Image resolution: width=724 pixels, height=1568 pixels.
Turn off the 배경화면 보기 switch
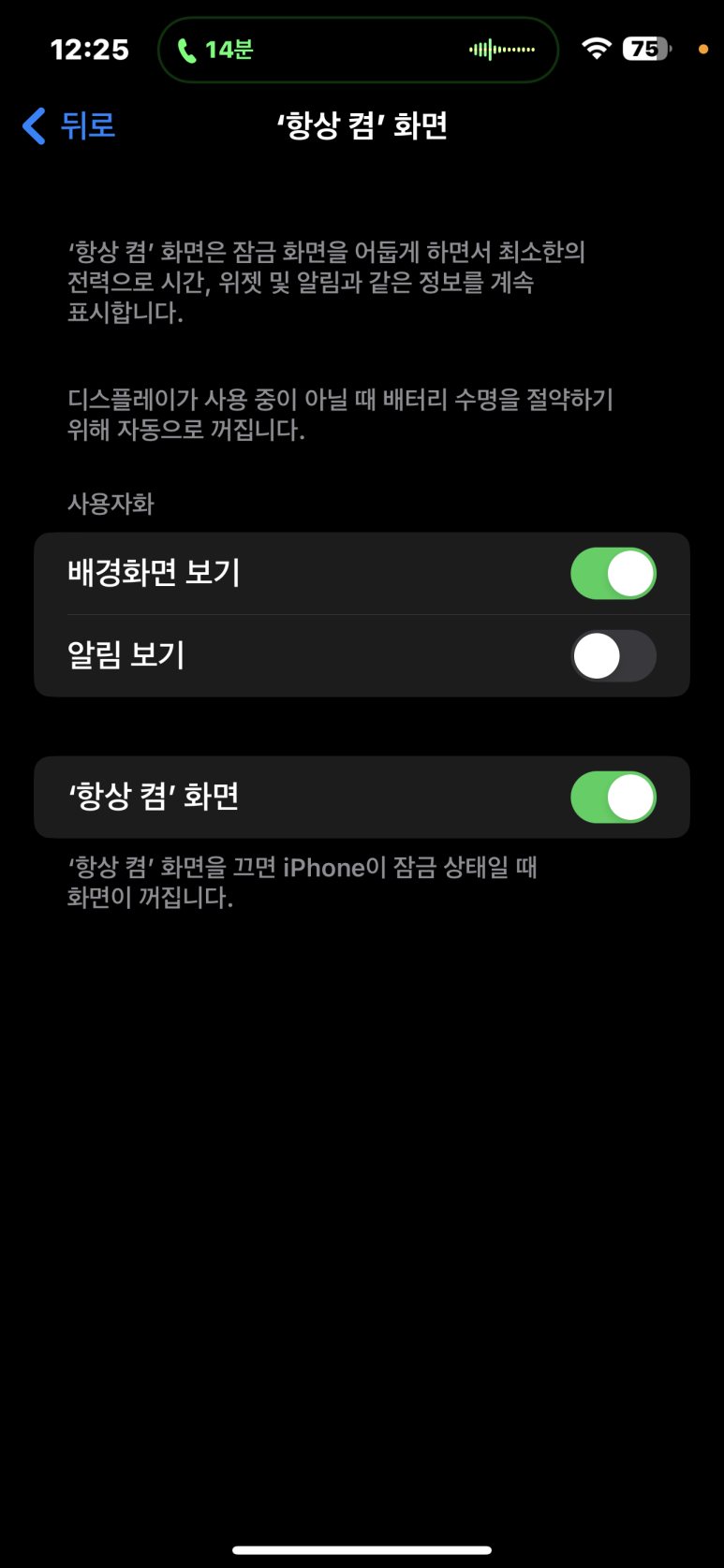coord(613,574)
